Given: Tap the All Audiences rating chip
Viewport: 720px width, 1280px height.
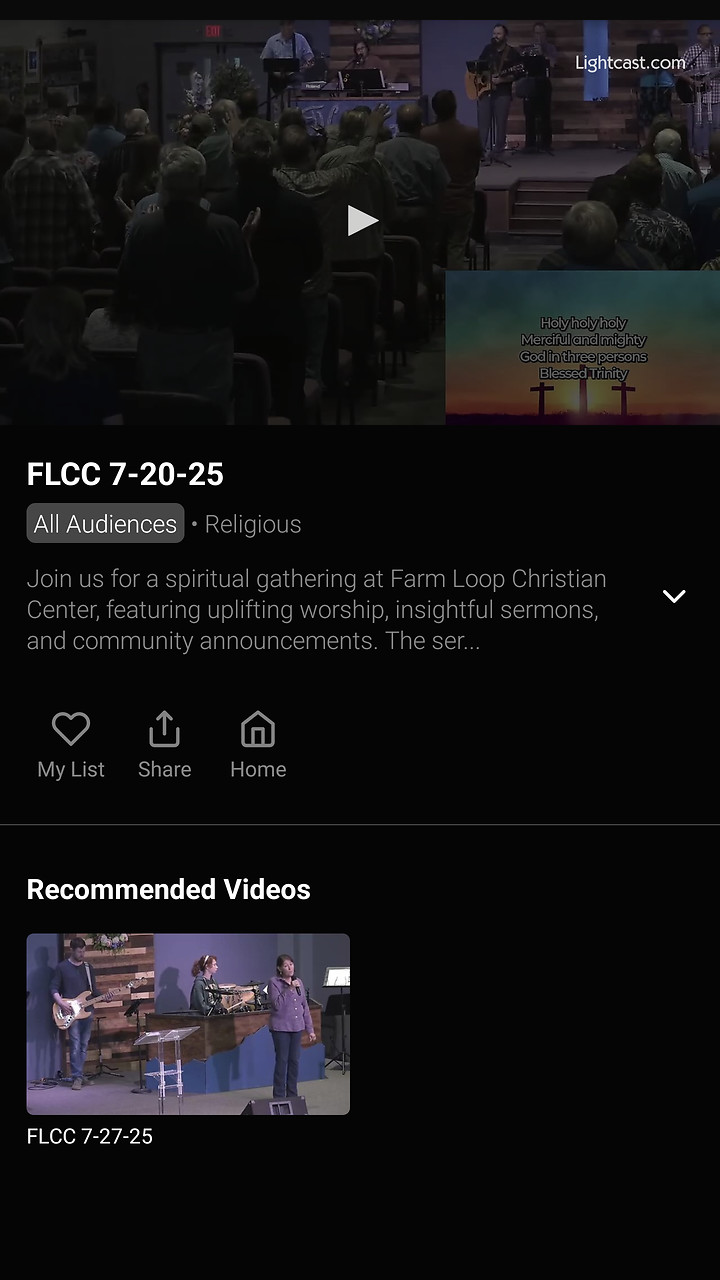Looking at the screenshot, I should (105, 524).
